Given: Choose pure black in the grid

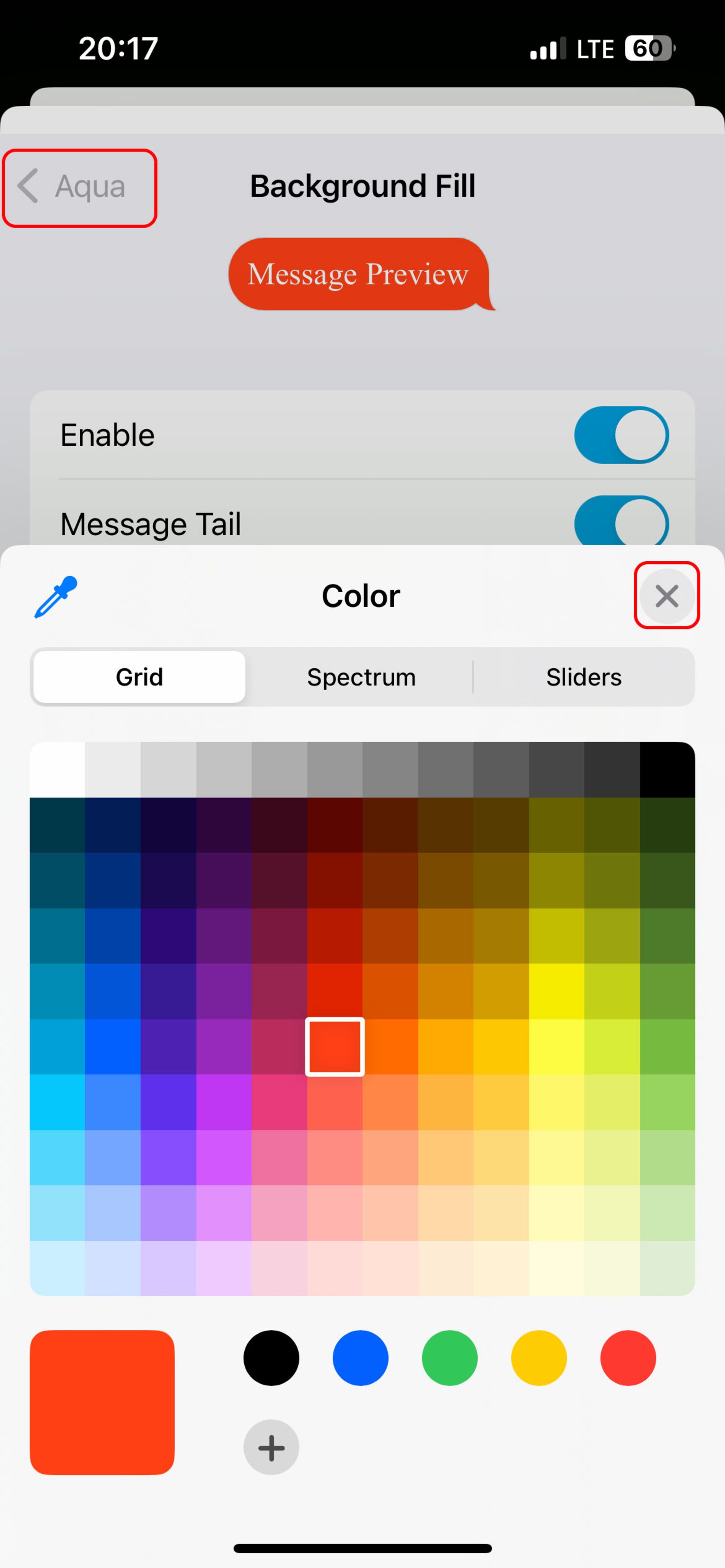Looking at the screenshot, I should tap(667, 769).
